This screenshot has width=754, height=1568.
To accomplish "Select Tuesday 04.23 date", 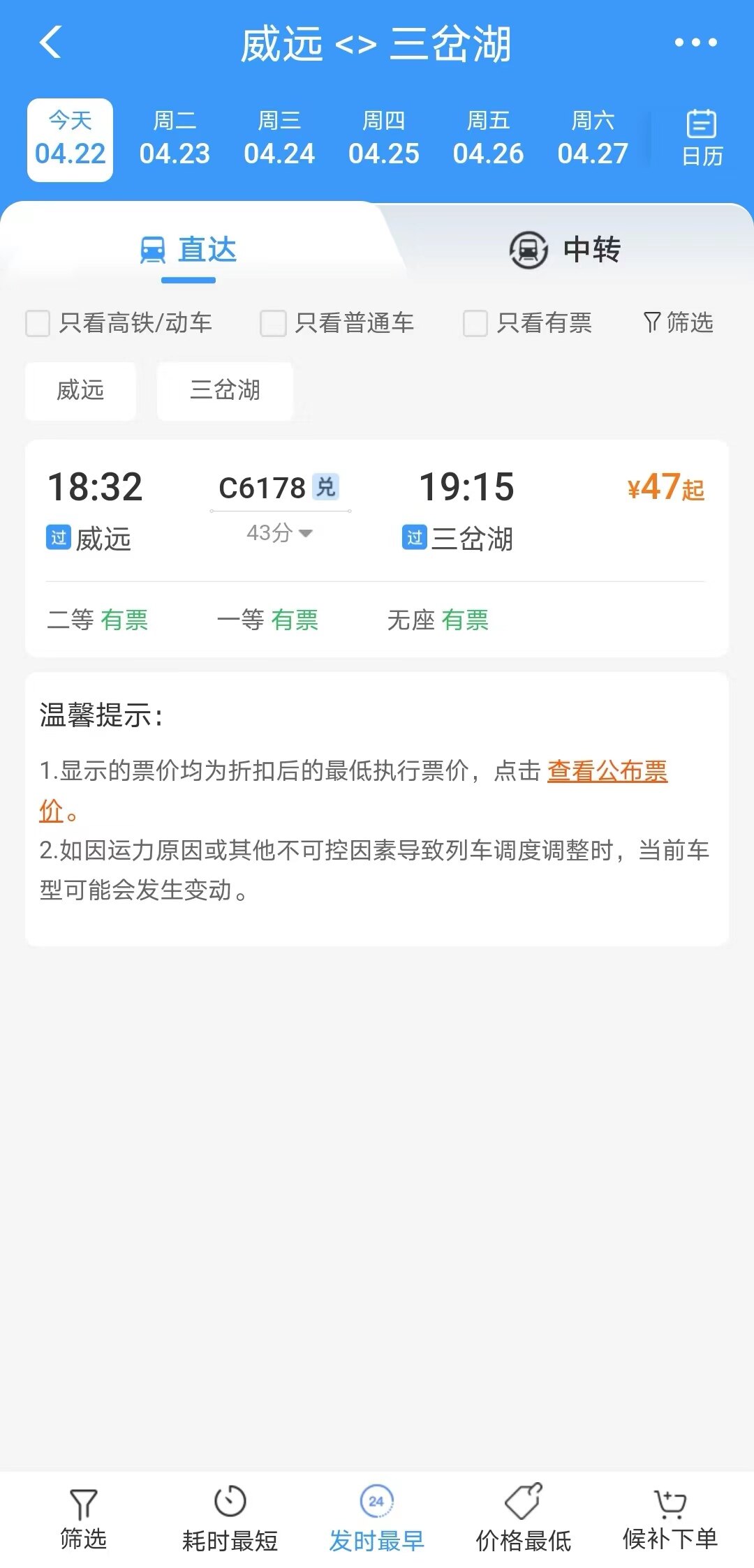I will (175, 140).
